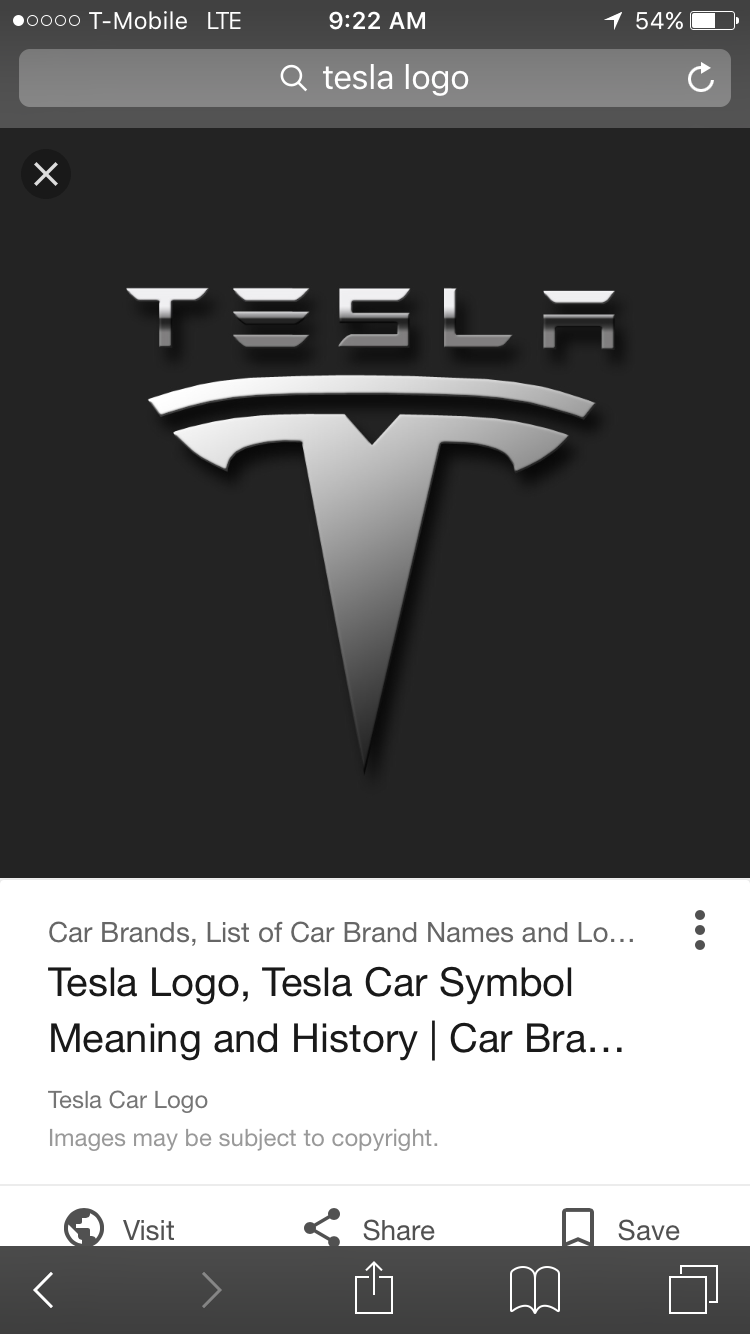The height and width of the screenshot is (1334, 750).
Task: Reload the page
Action: pyautogui.click(x=701, y=78)
